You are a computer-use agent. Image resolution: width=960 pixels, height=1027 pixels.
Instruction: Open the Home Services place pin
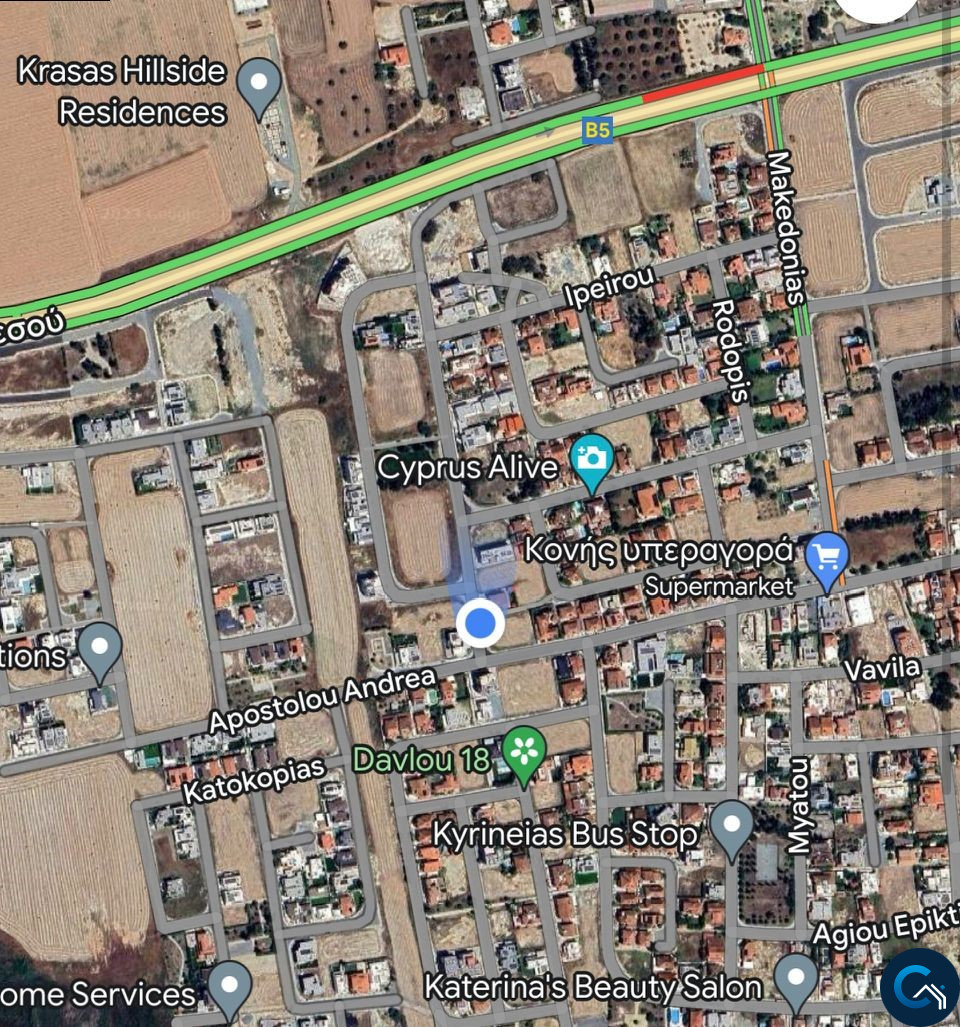click(230, 987)
